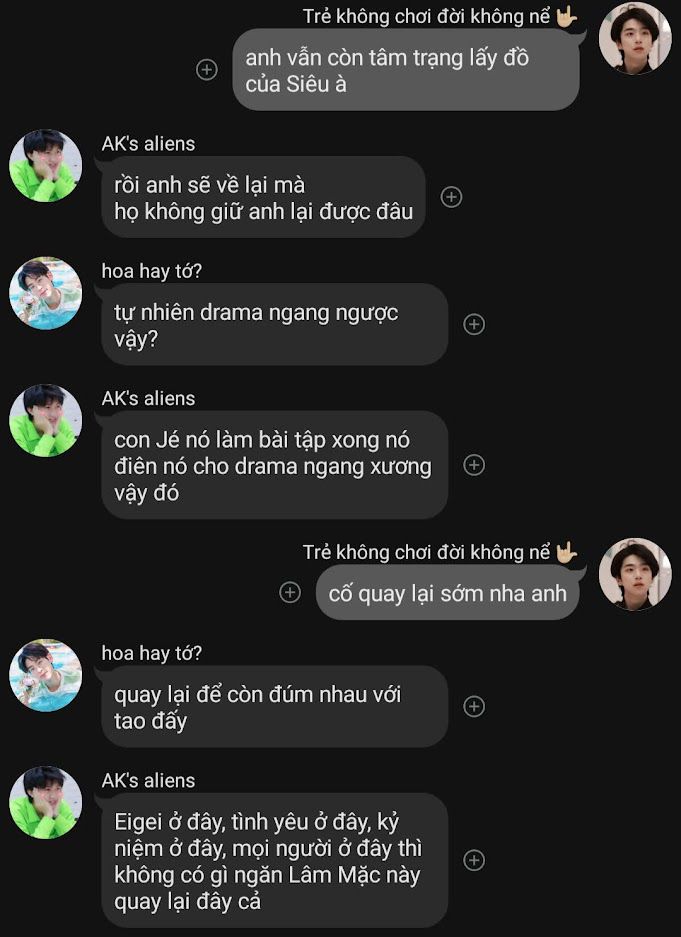Tap plus icon beside "tự nhiên drama ngang ngược"
This screenshot has width=681, height=937.
tap(475, 324)
